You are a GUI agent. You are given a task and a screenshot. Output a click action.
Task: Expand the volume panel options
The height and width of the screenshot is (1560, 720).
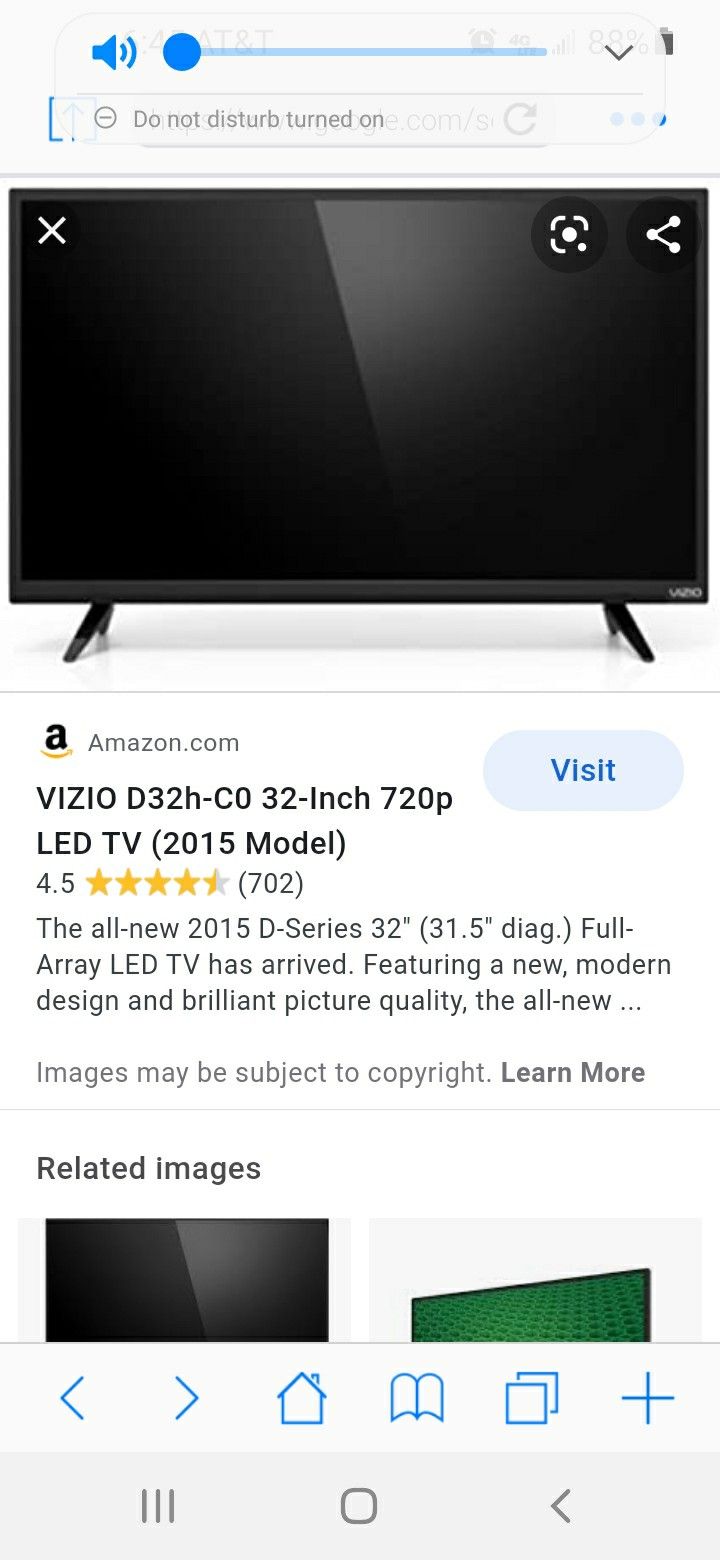click(x=619, y=52)
